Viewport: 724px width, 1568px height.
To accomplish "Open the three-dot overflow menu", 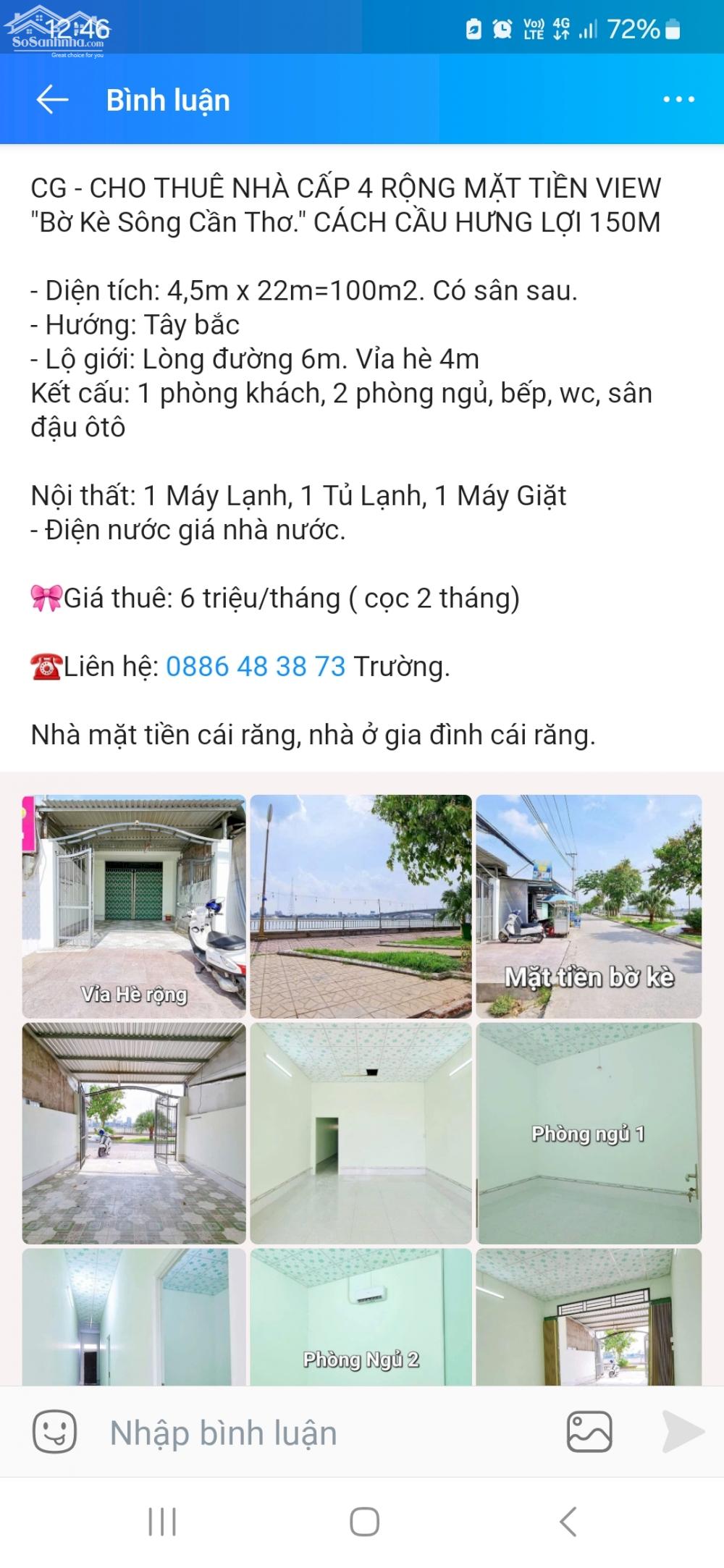I will click(678, 100).
